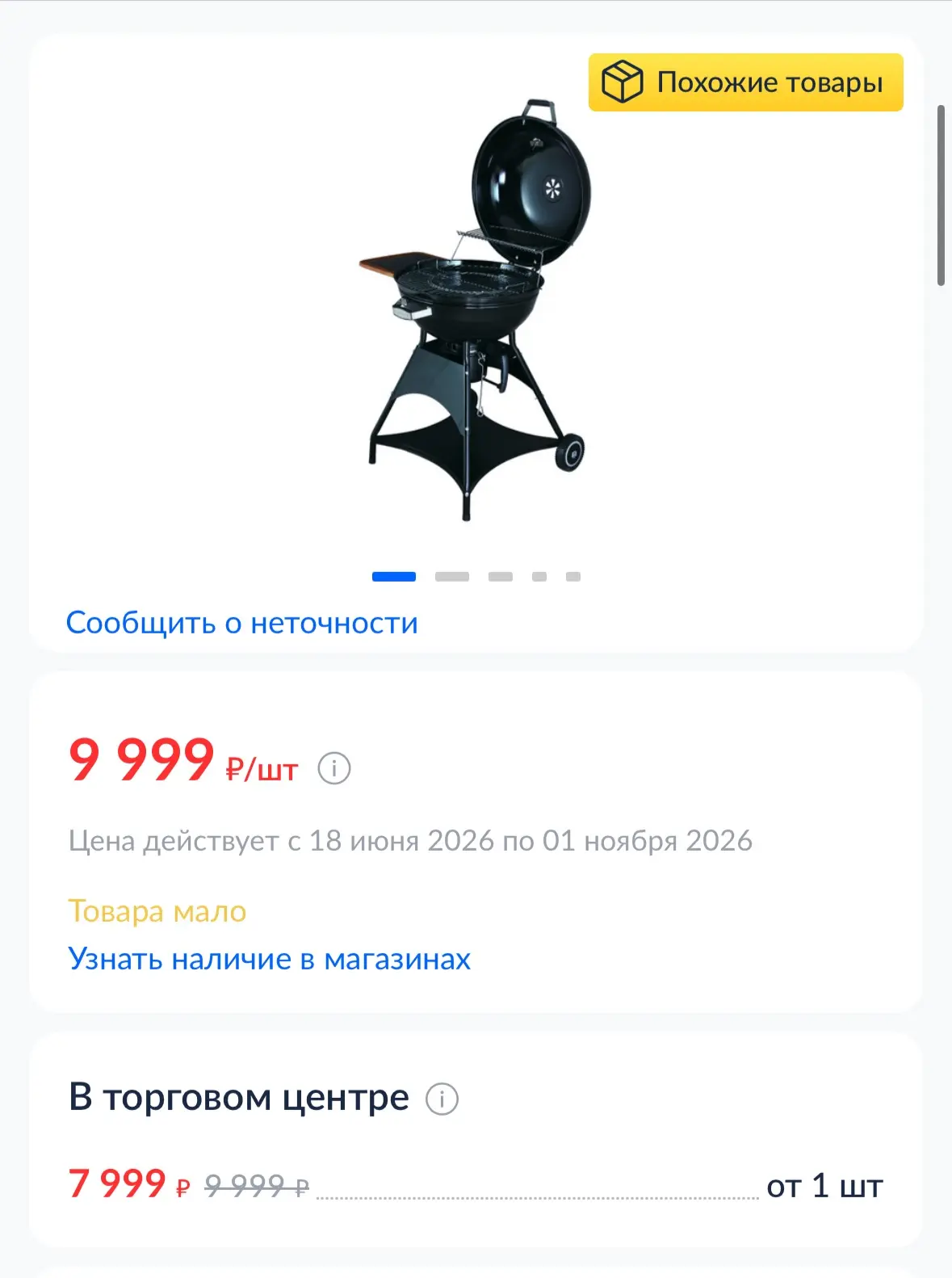Image resolution: width=952 pixels, height=1278 pixels.
Task: Open Узнать наличие в магазинах
Action: click(x=269, y=959)
